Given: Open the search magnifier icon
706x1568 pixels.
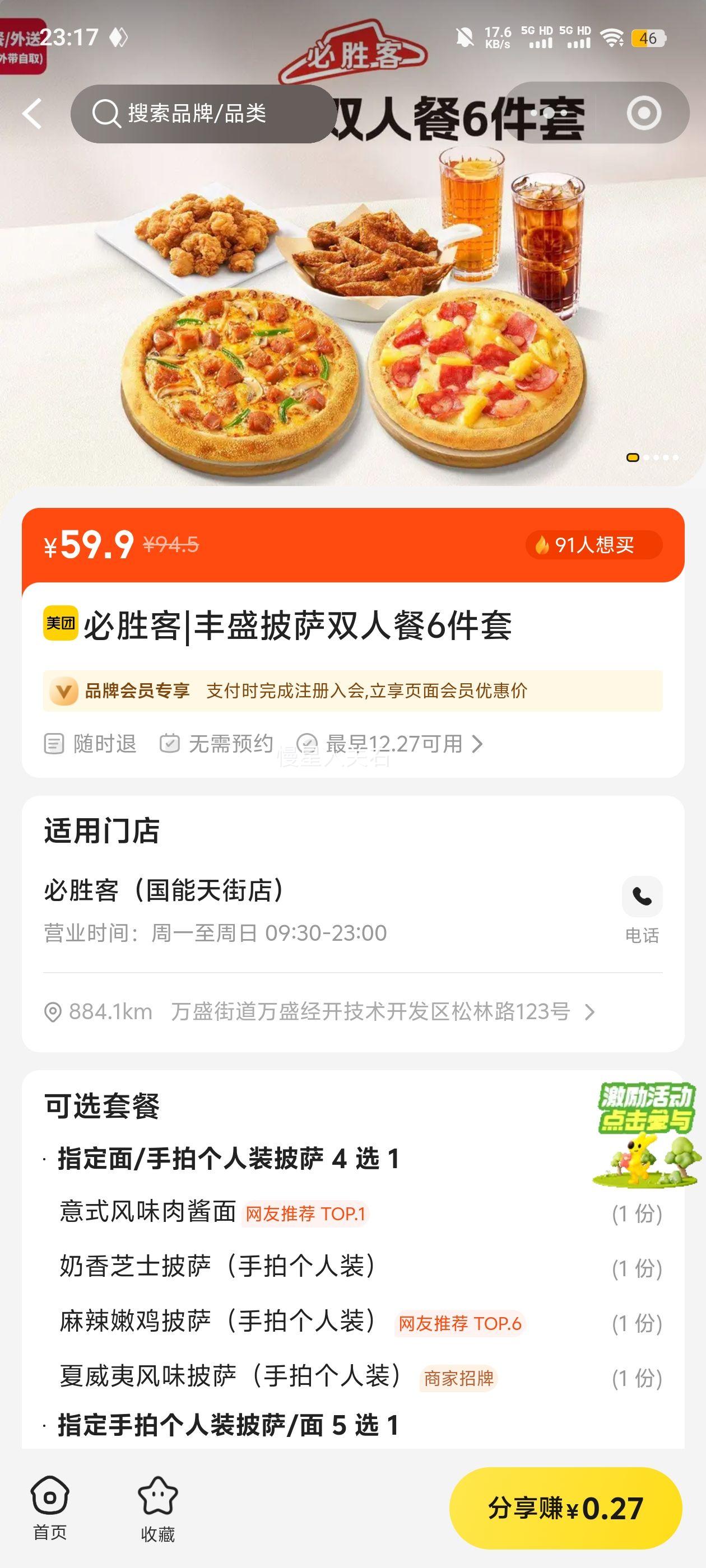Looking at the screenshot, I should 107,114.
